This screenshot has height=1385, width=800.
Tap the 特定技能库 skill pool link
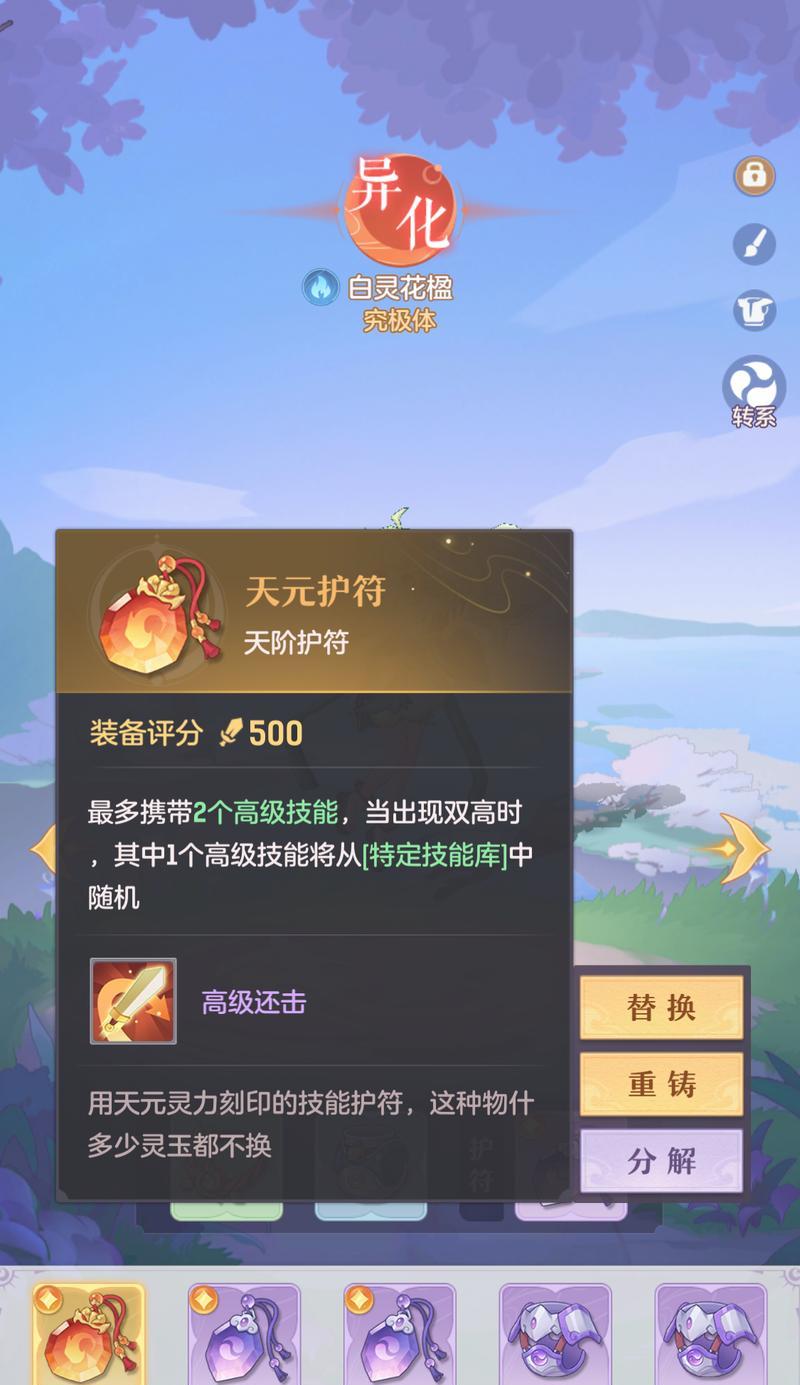click(434, 856)
